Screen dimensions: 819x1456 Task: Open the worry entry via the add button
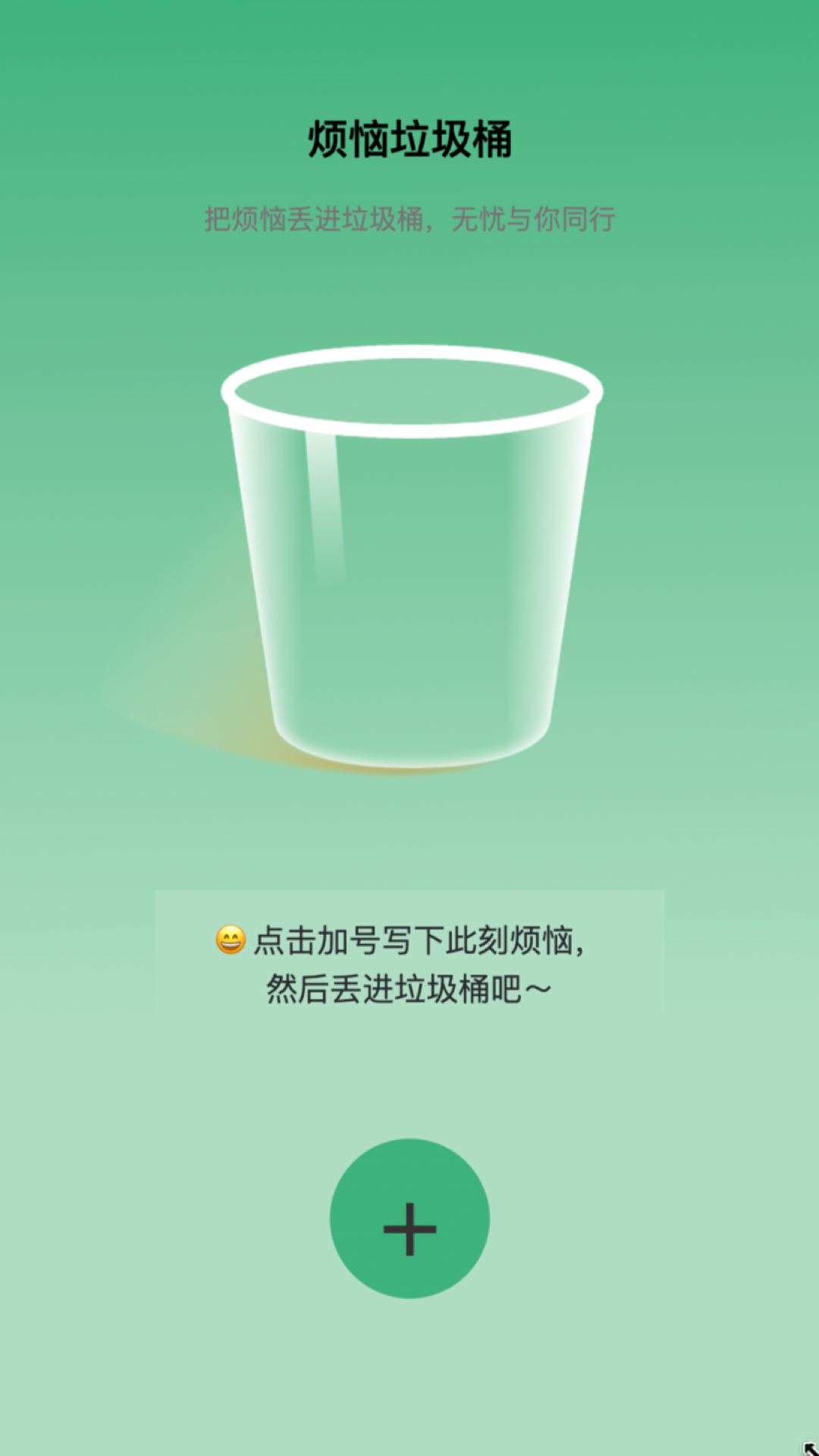(x=409, y=1216)
